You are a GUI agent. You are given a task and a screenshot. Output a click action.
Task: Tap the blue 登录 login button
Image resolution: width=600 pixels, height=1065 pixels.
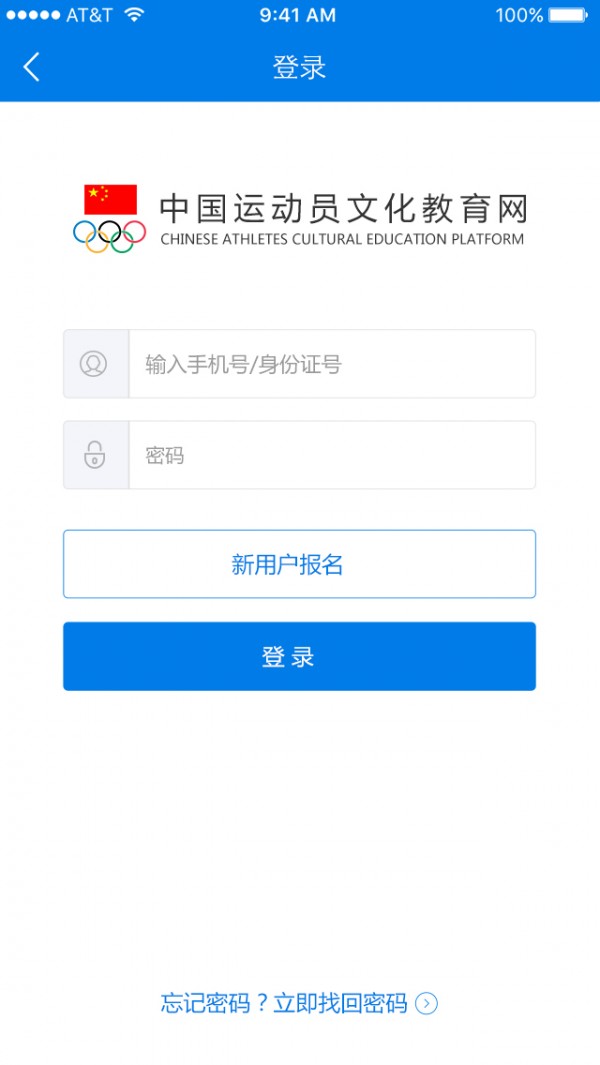point(299,656)
